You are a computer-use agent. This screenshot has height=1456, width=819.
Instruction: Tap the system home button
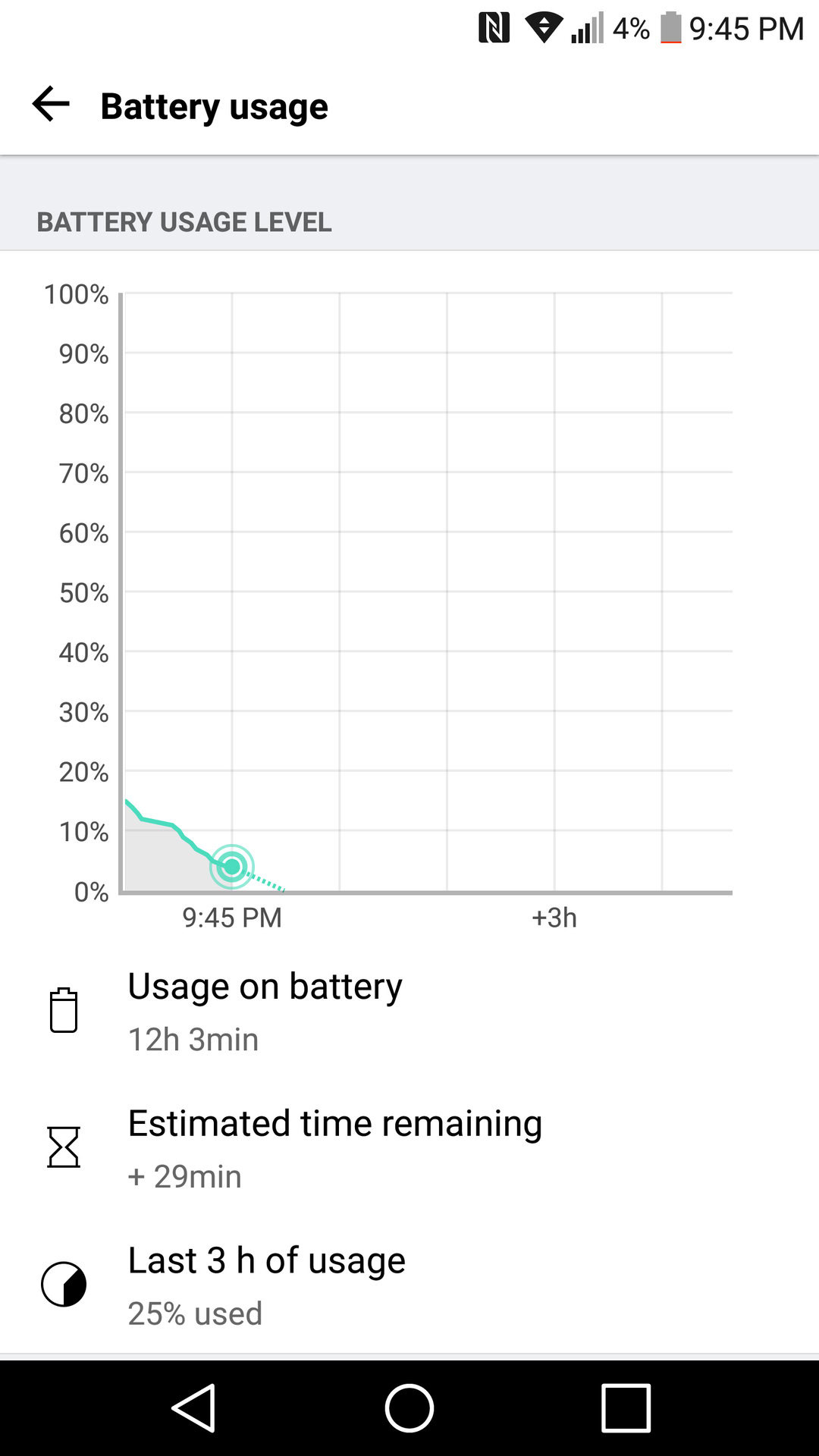click(409, 1408)
